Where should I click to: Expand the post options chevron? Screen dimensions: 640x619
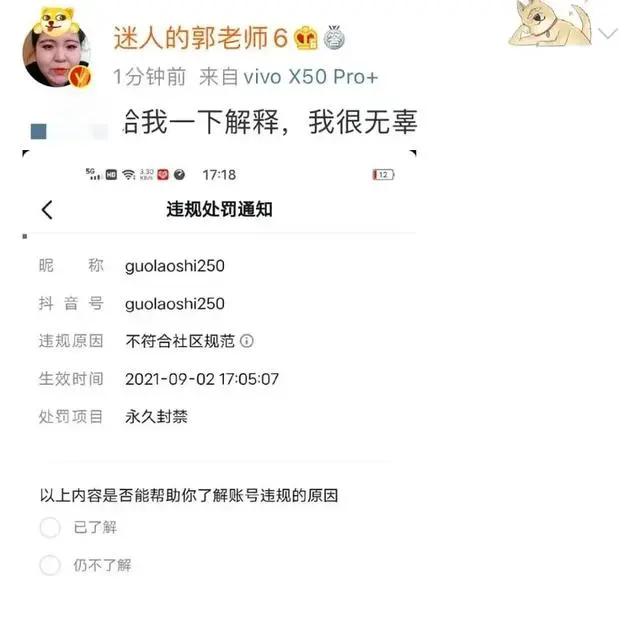(x=608, y=33)
